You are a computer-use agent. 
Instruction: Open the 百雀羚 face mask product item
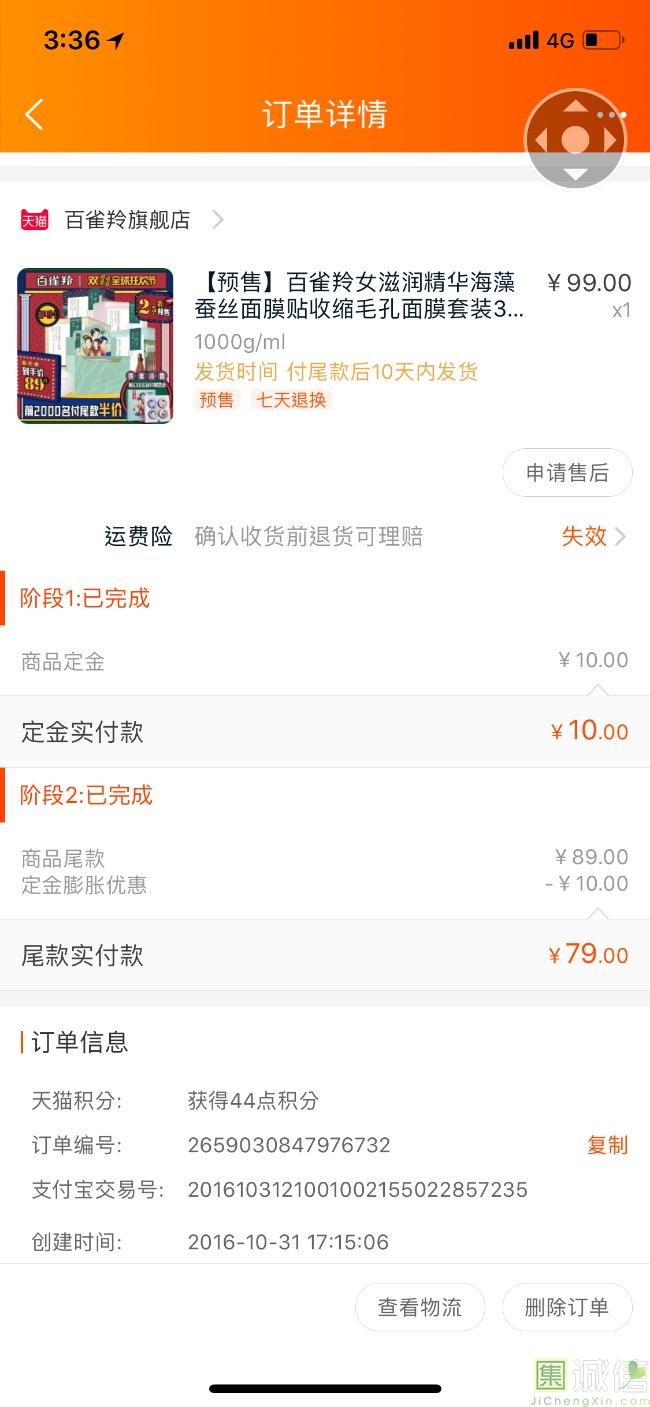[325, 345]
